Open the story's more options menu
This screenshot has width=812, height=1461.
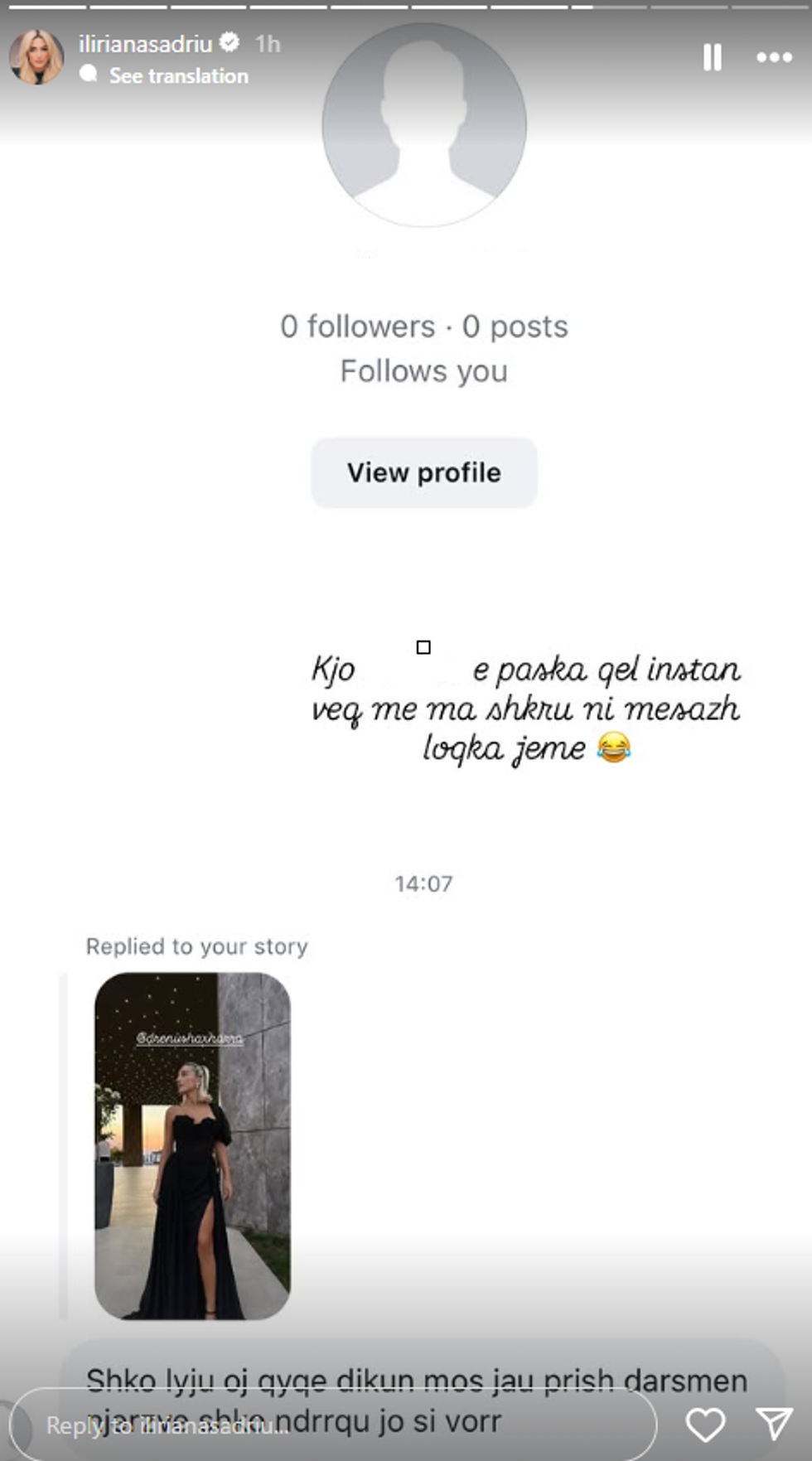tap(774, 57)
